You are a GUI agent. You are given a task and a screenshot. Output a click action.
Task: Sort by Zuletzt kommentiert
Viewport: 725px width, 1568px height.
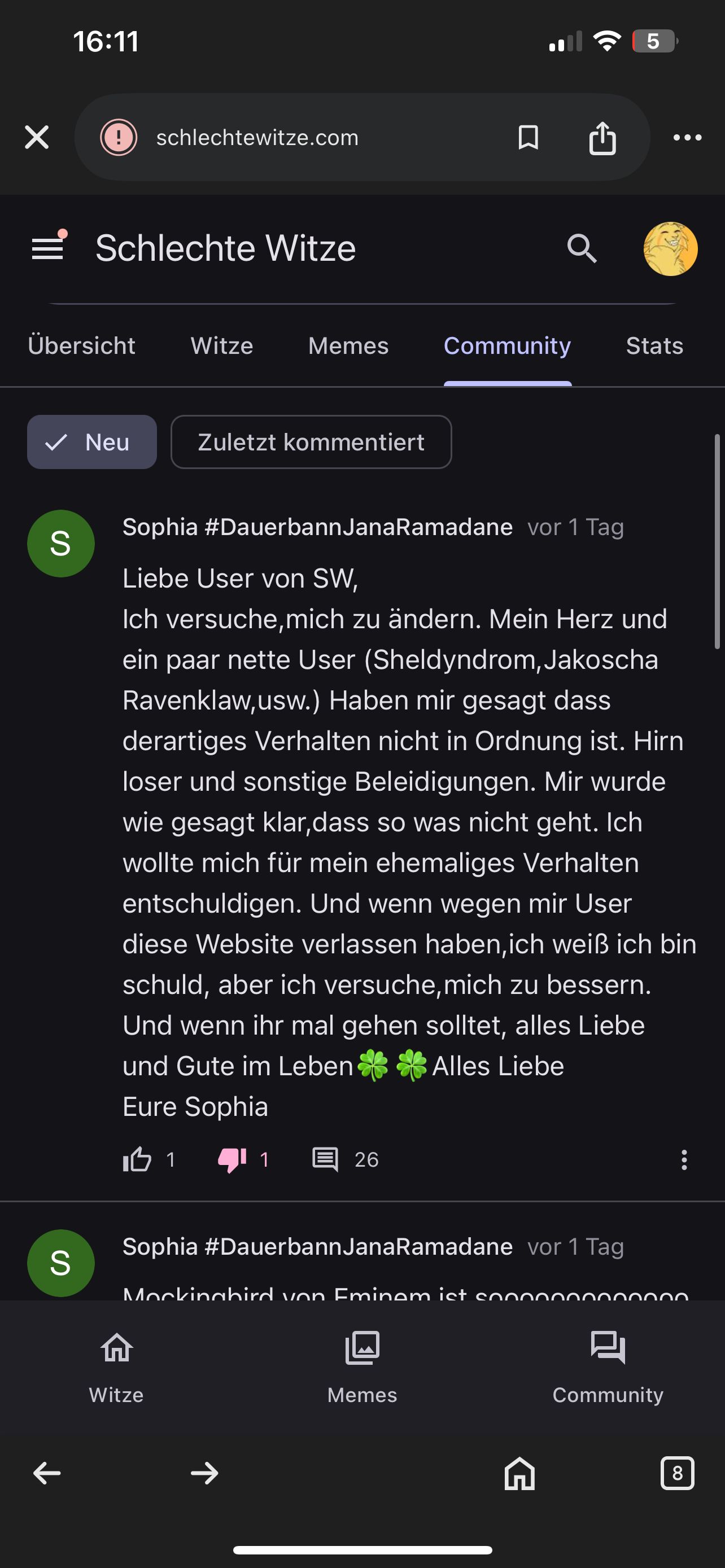click(x=311, y=442)
